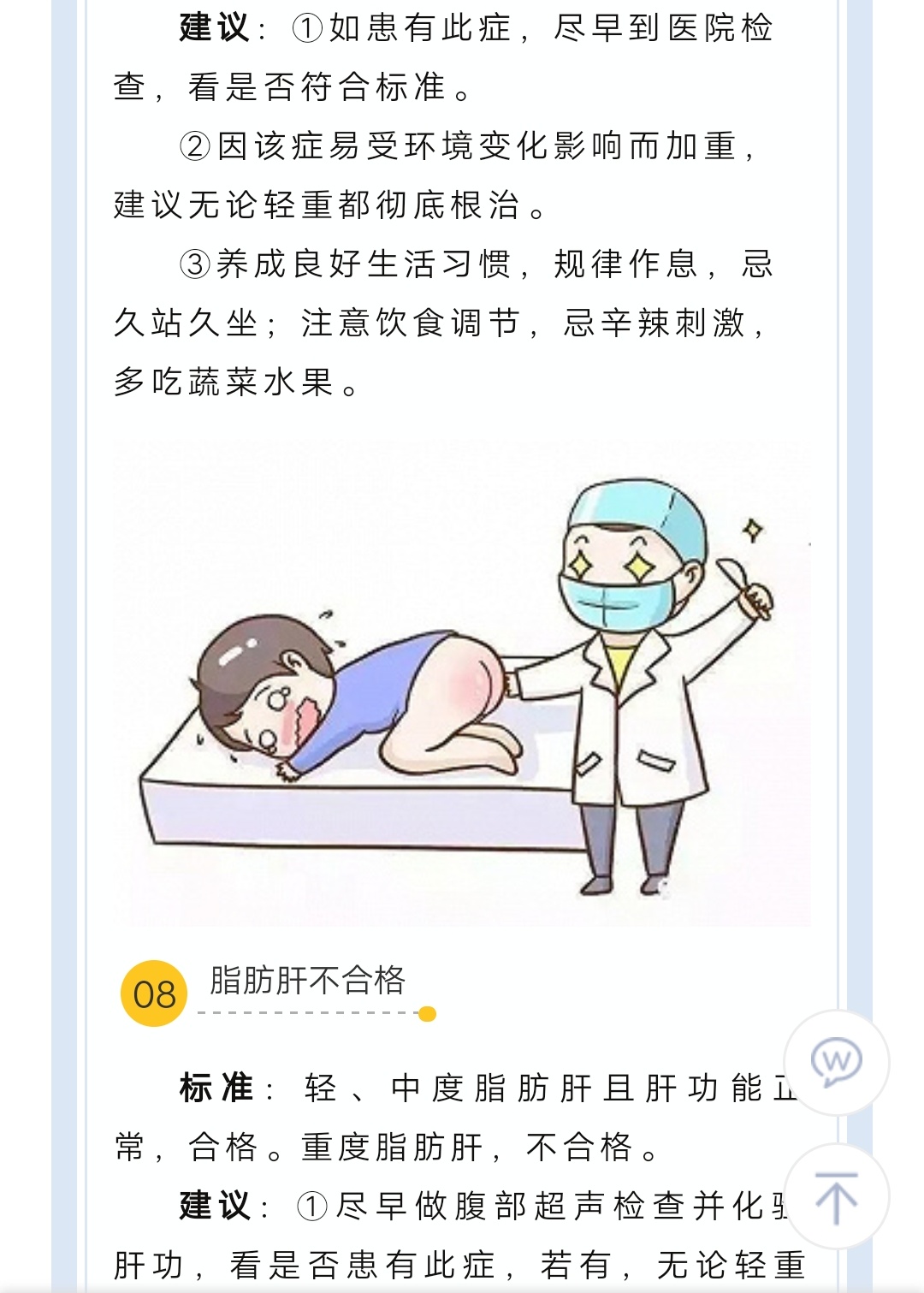
Task: Open the floating chat bubble button
Action: tap(836, 1062)
